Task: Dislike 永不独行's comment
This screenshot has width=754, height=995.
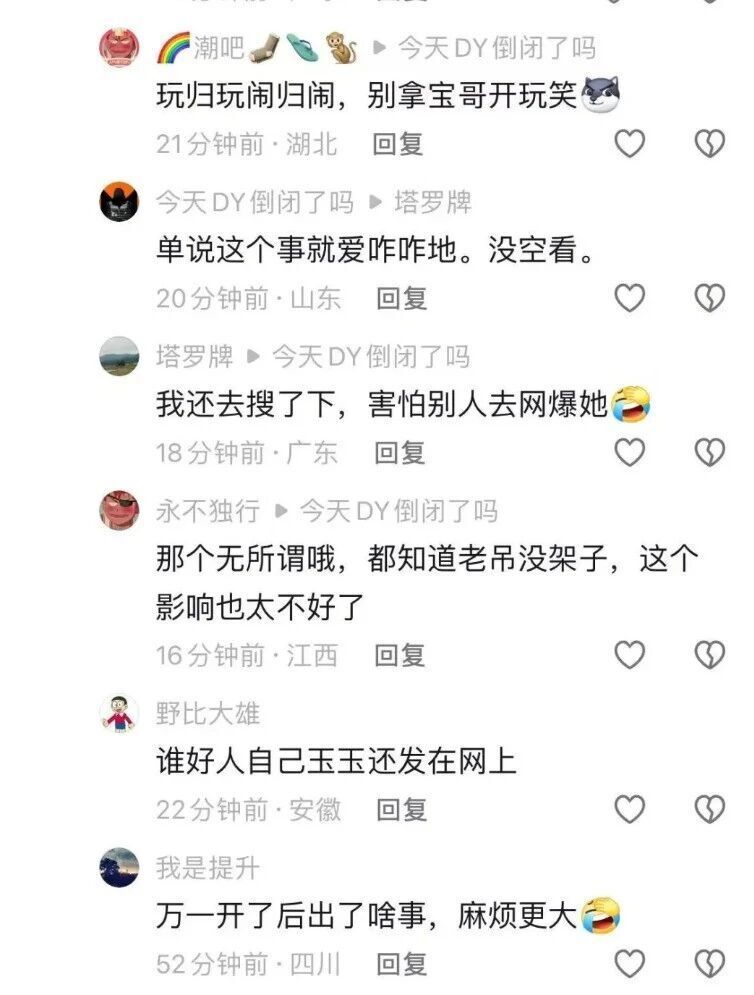Action: (x=710, y=655)
